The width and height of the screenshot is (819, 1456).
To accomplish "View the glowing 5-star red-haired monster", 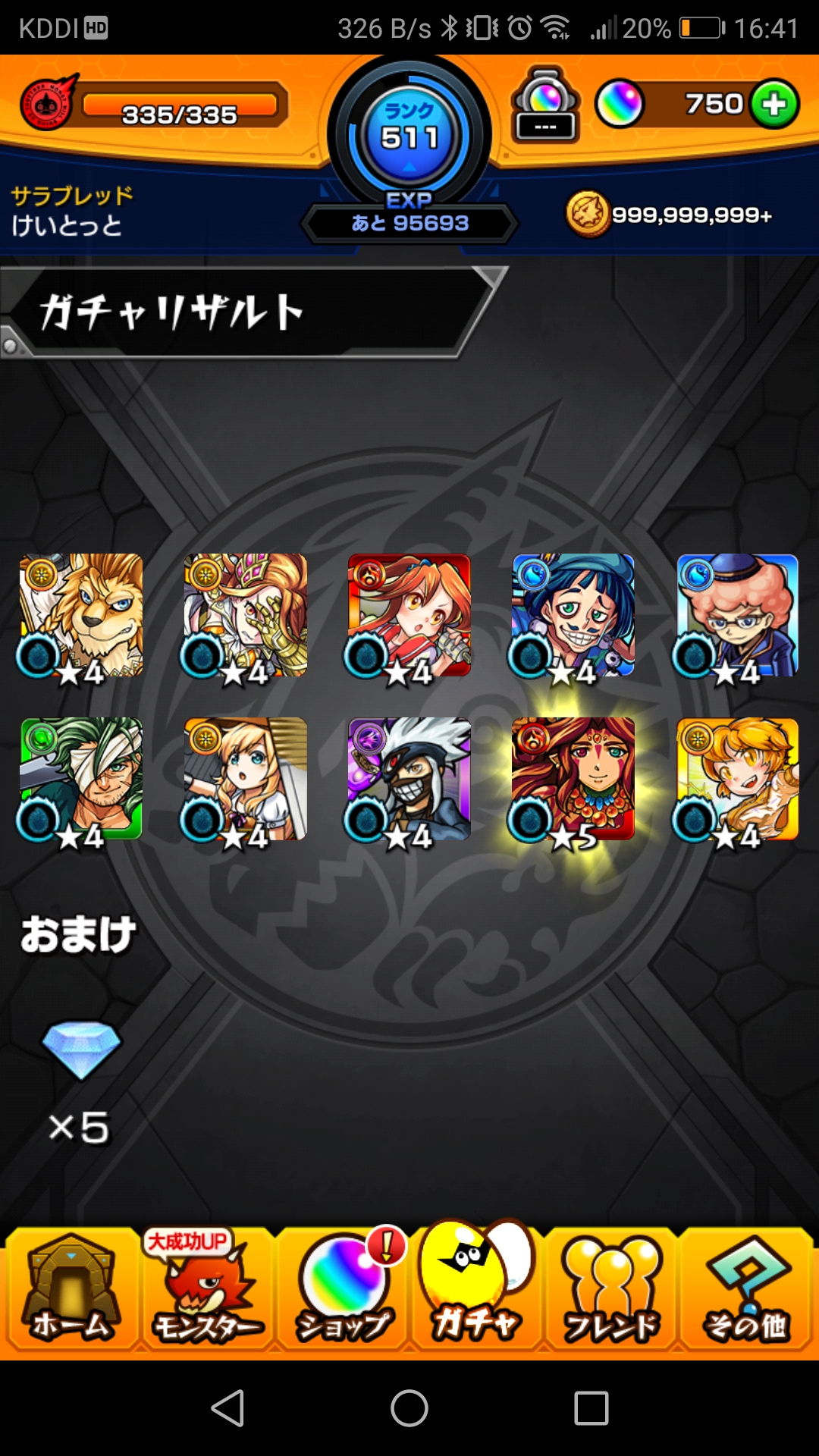I will pos(573,779).
